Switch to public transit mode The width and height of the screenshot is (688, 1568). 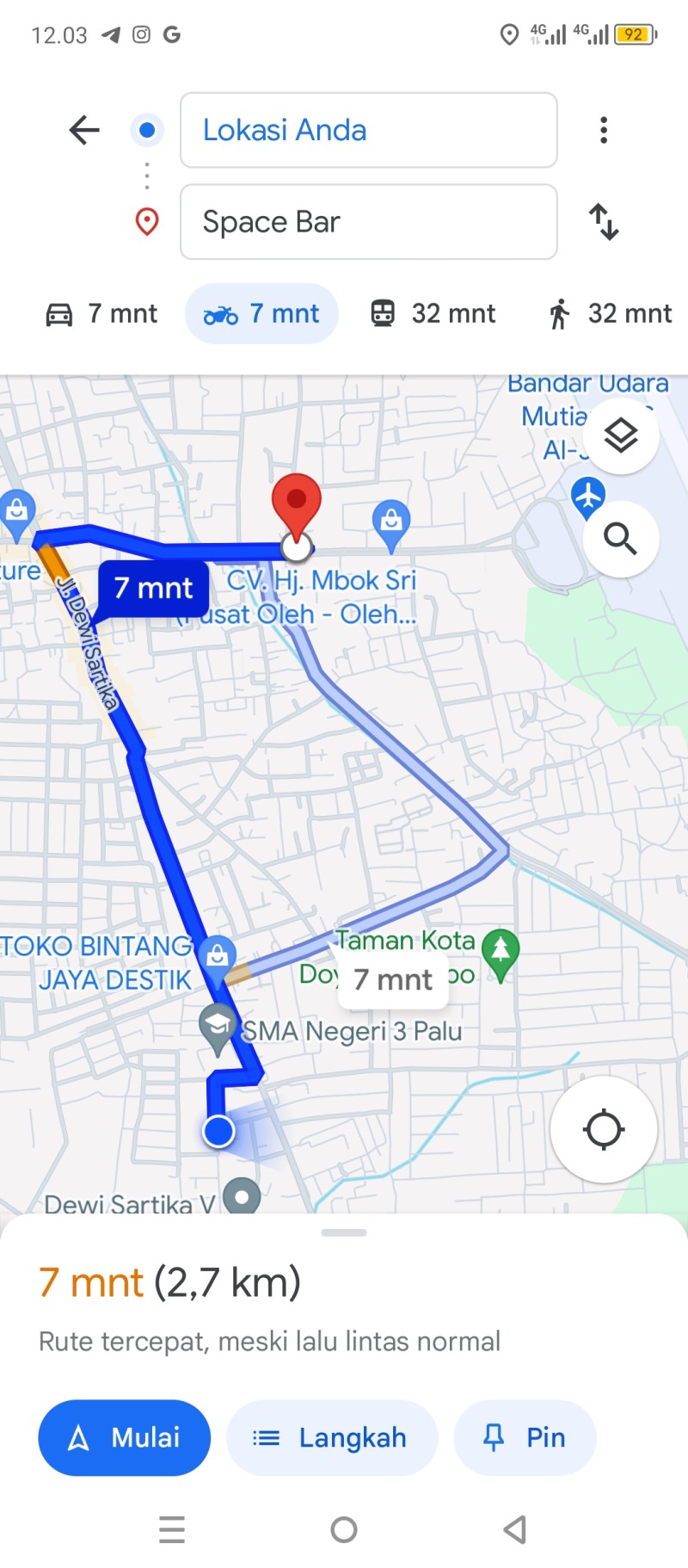click(x=433, y=313)
